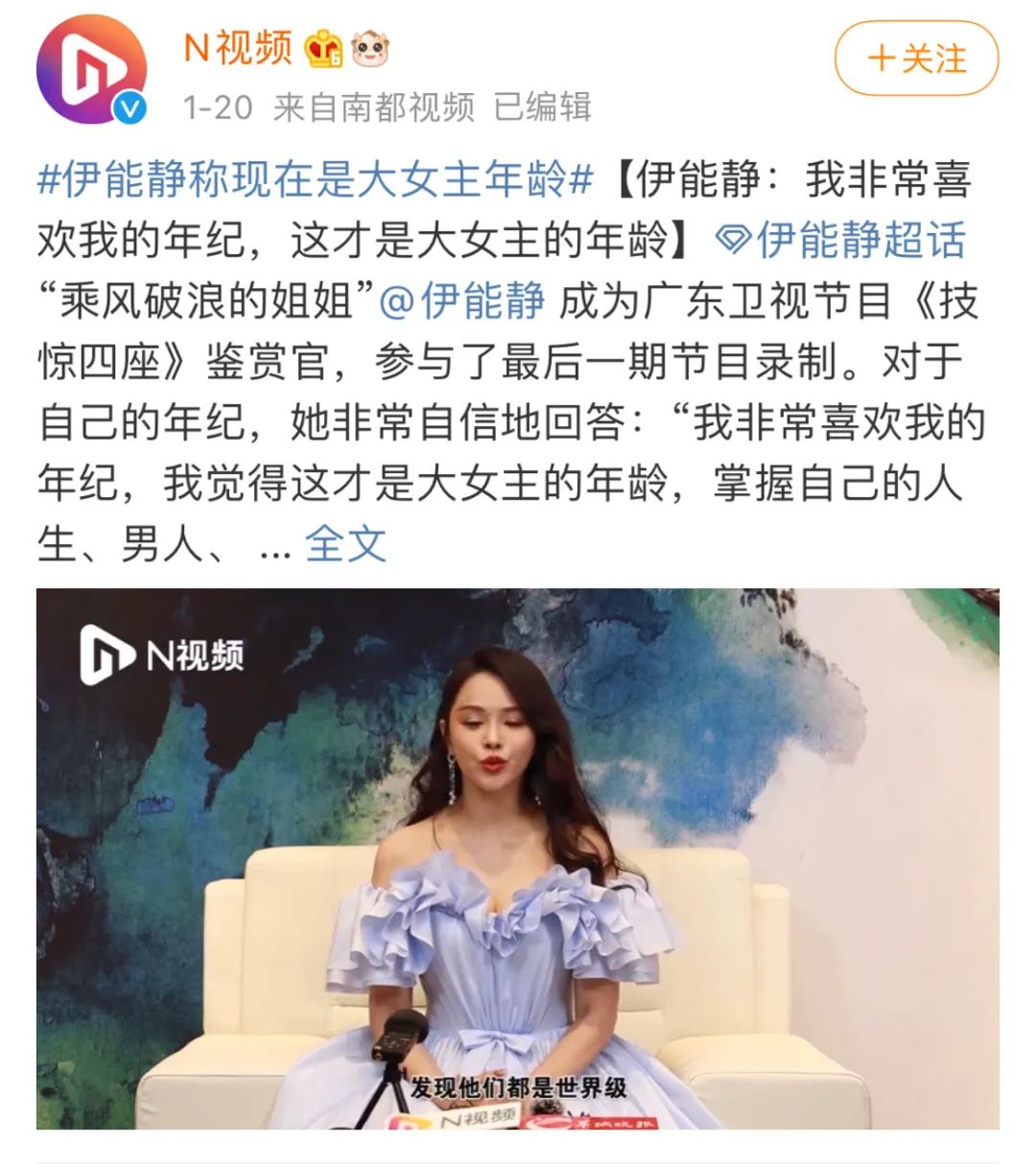1036x1167 pixels.
Task: Open the @伊能静 mention
Action: 463,300
